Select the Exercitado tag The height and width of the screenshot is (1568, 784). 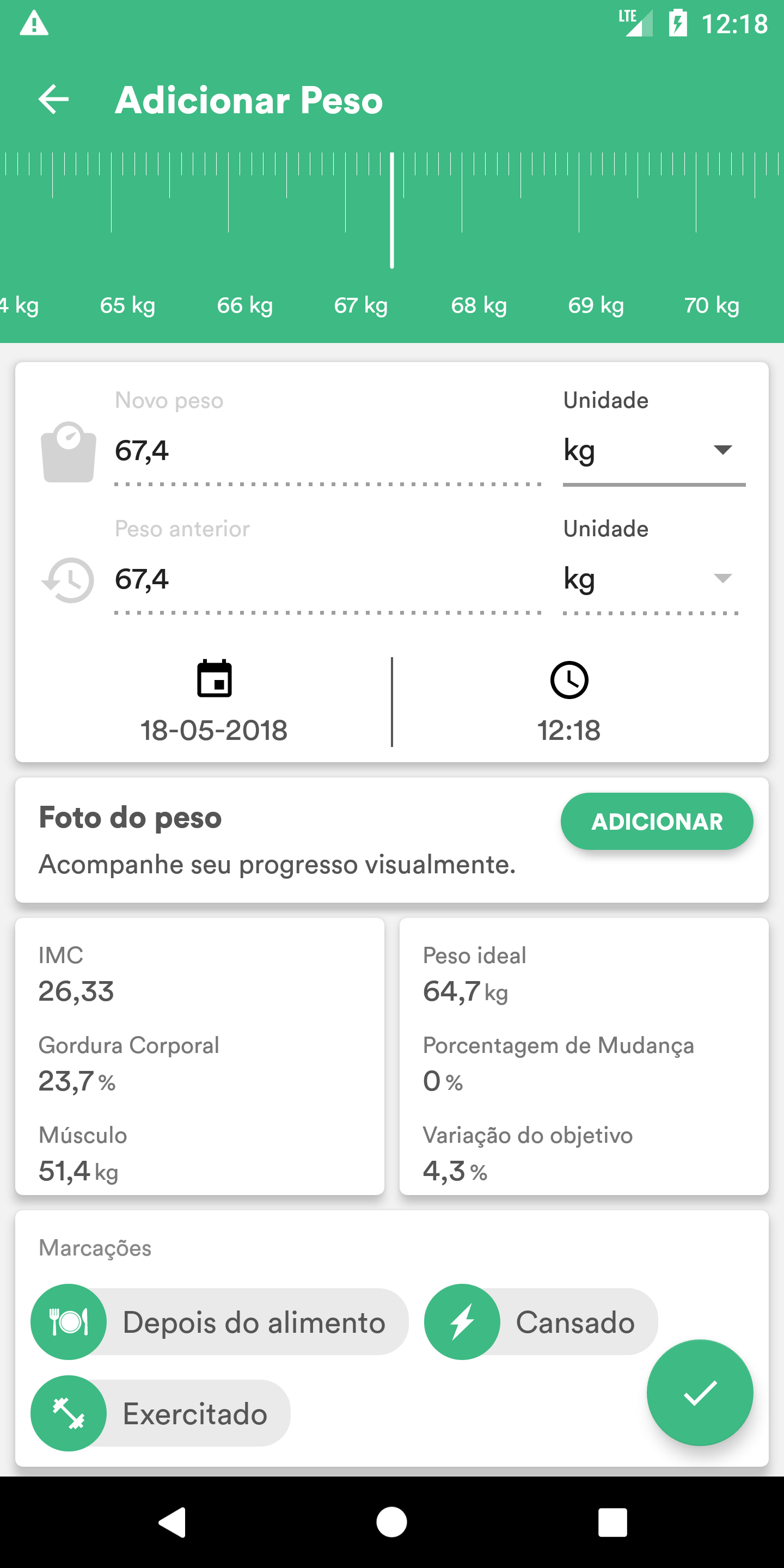click(x=161, y=1413)
